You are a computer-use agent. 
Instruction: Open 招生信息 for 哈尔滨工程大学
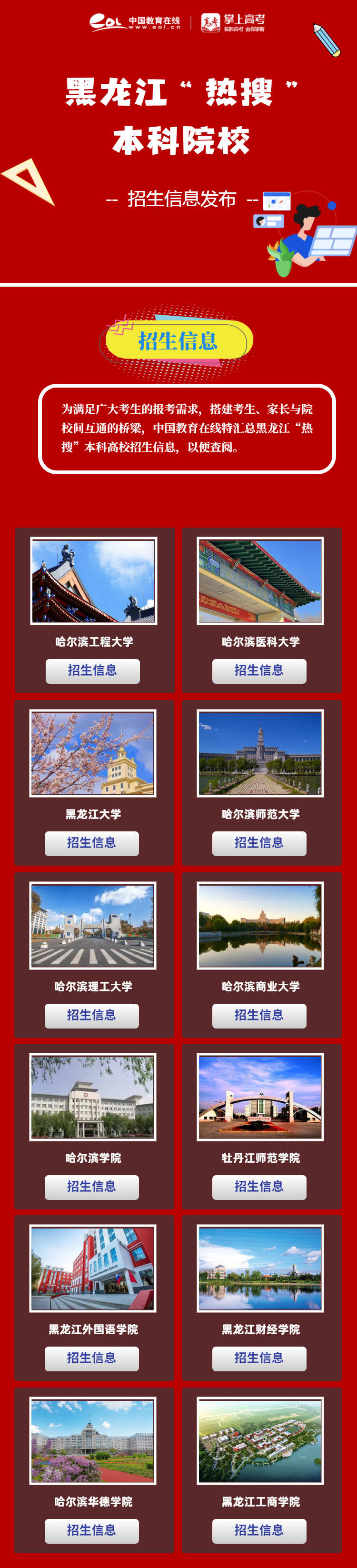coord(92,671)
